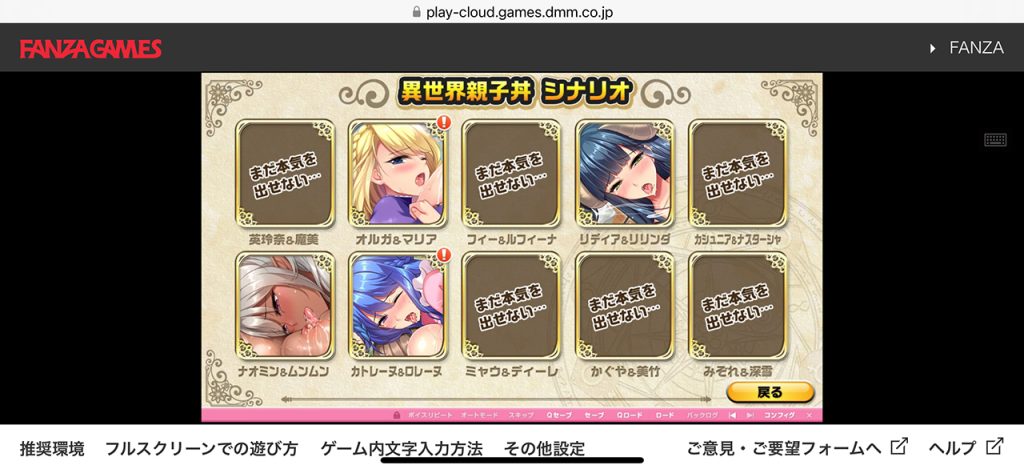This screenshot has width=1024, height=473.
Task: Select the locked フィー&ルフィーナ scenario tile
Action: (512, 174)
